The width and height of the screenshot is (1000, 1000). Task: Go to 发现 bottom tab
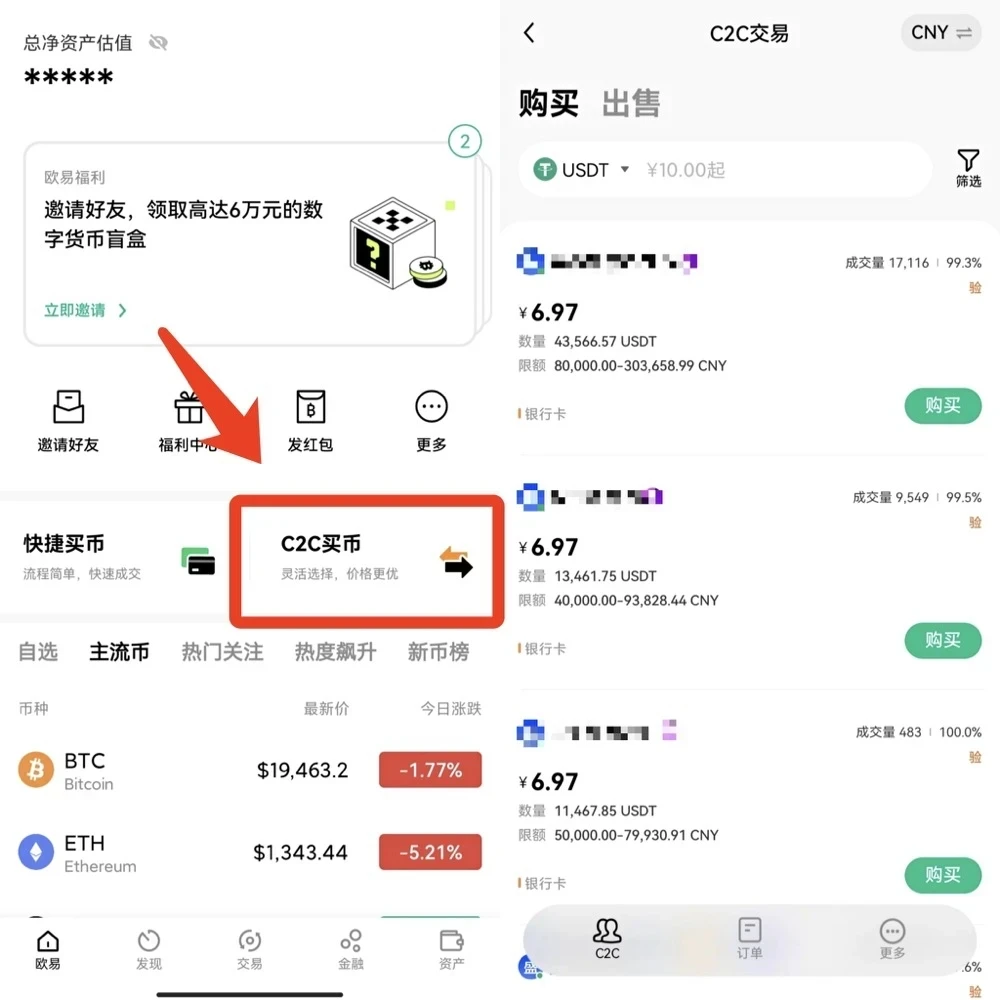pyautogui.click(x=149, y=949)
